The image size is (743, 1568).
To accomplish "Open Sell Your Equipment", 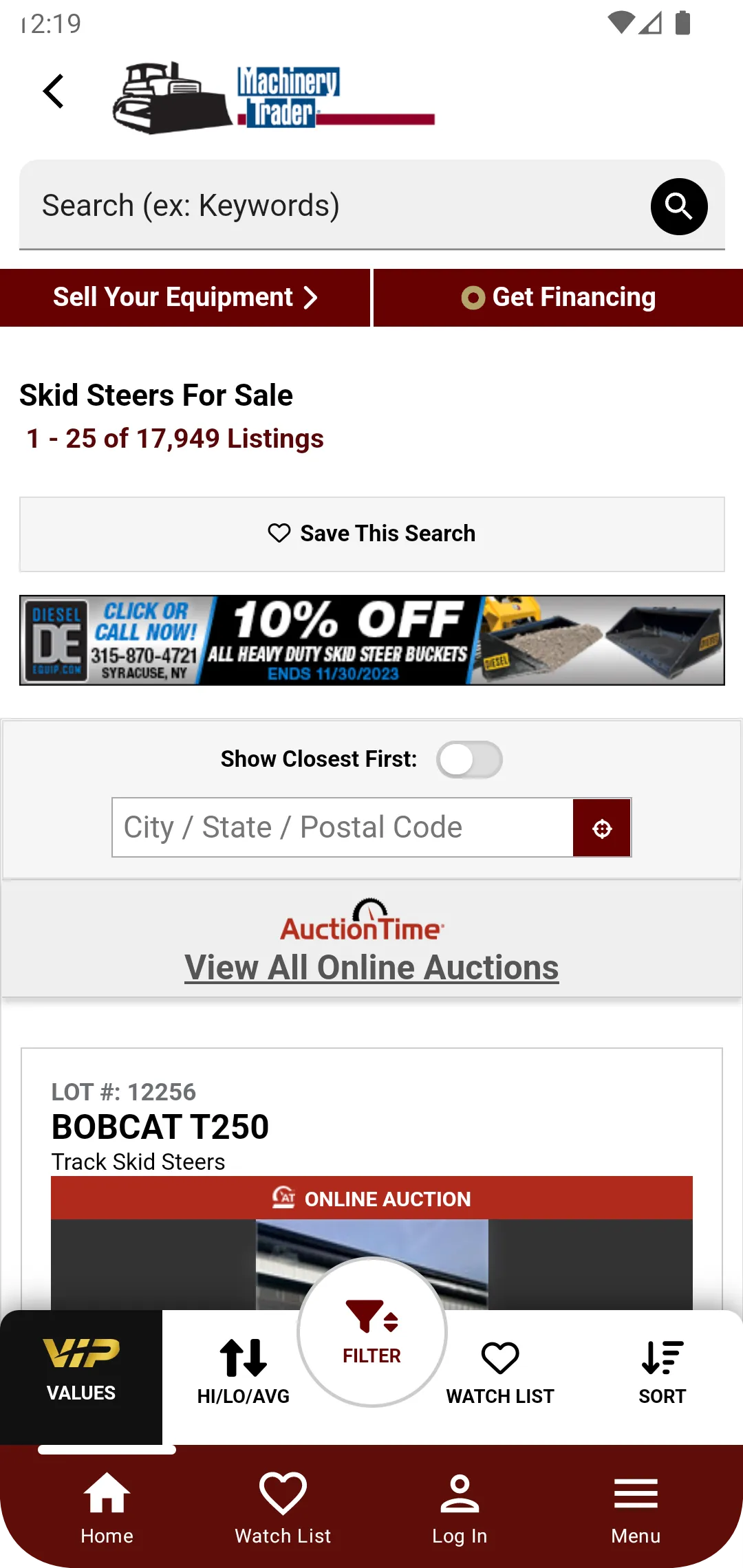I will tap(185, 298).
